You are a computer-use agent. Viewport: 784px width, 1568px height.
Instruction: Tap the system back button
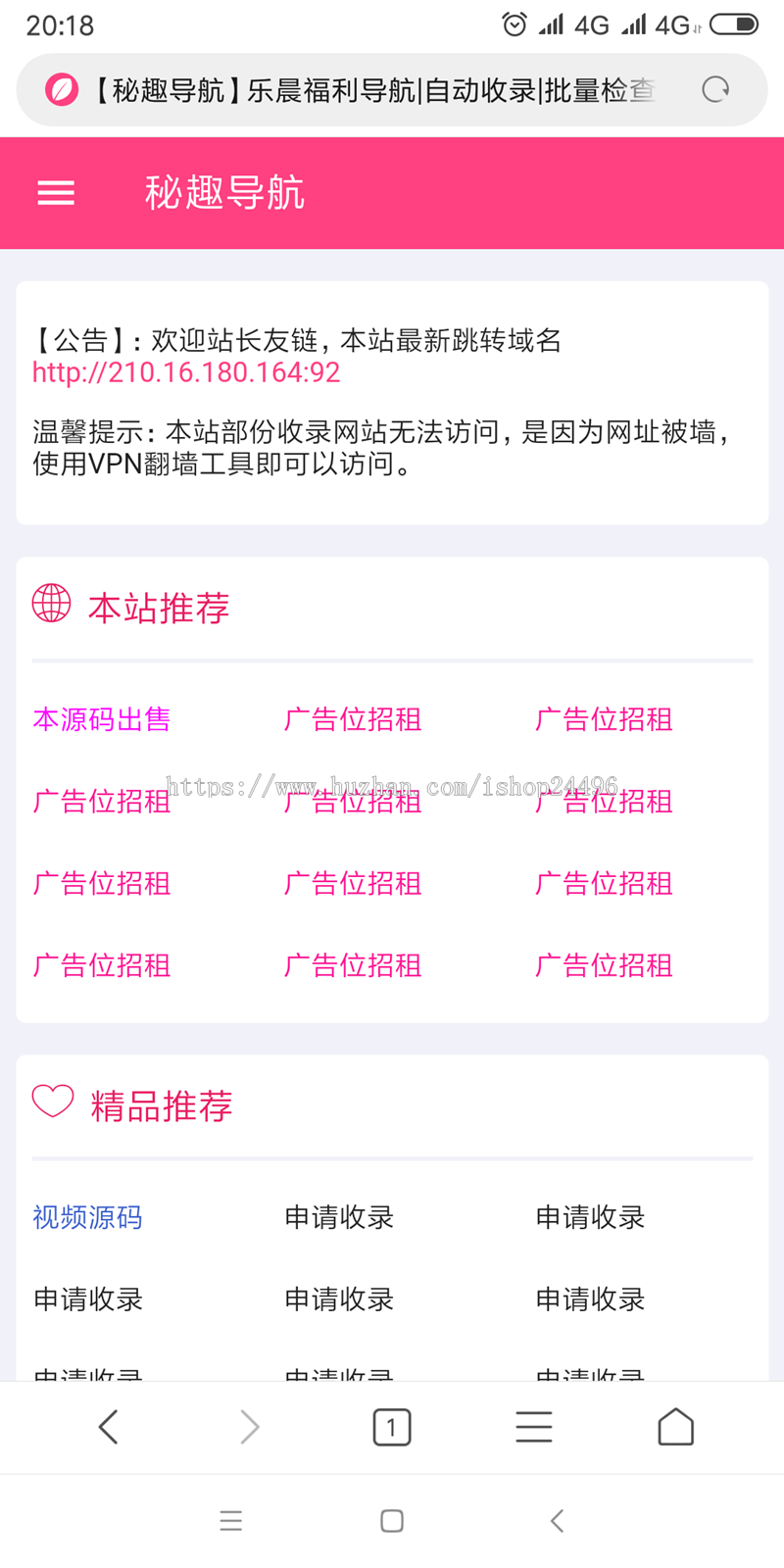tap(557, 1521)
